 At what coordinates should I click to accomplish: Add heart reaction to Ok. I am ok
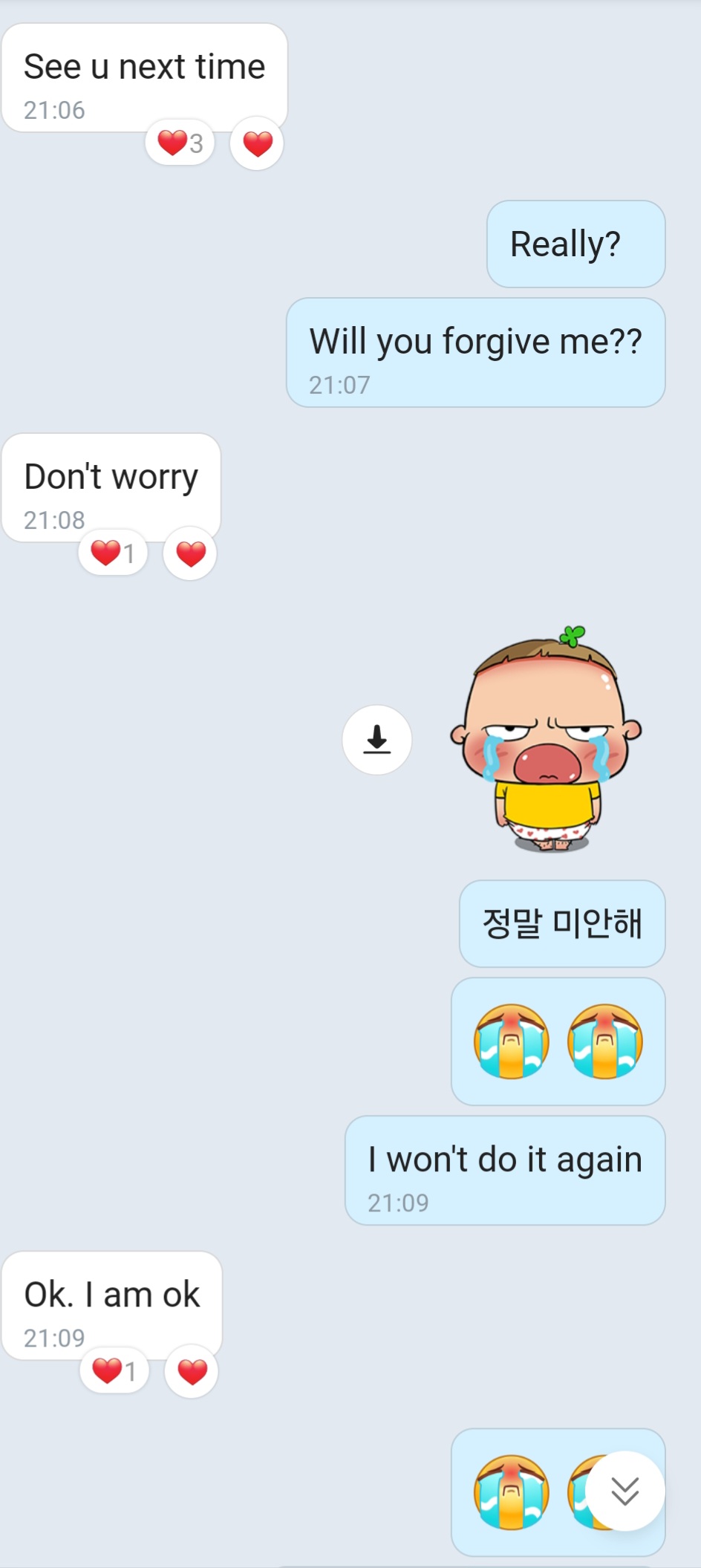coord(192,1372)
